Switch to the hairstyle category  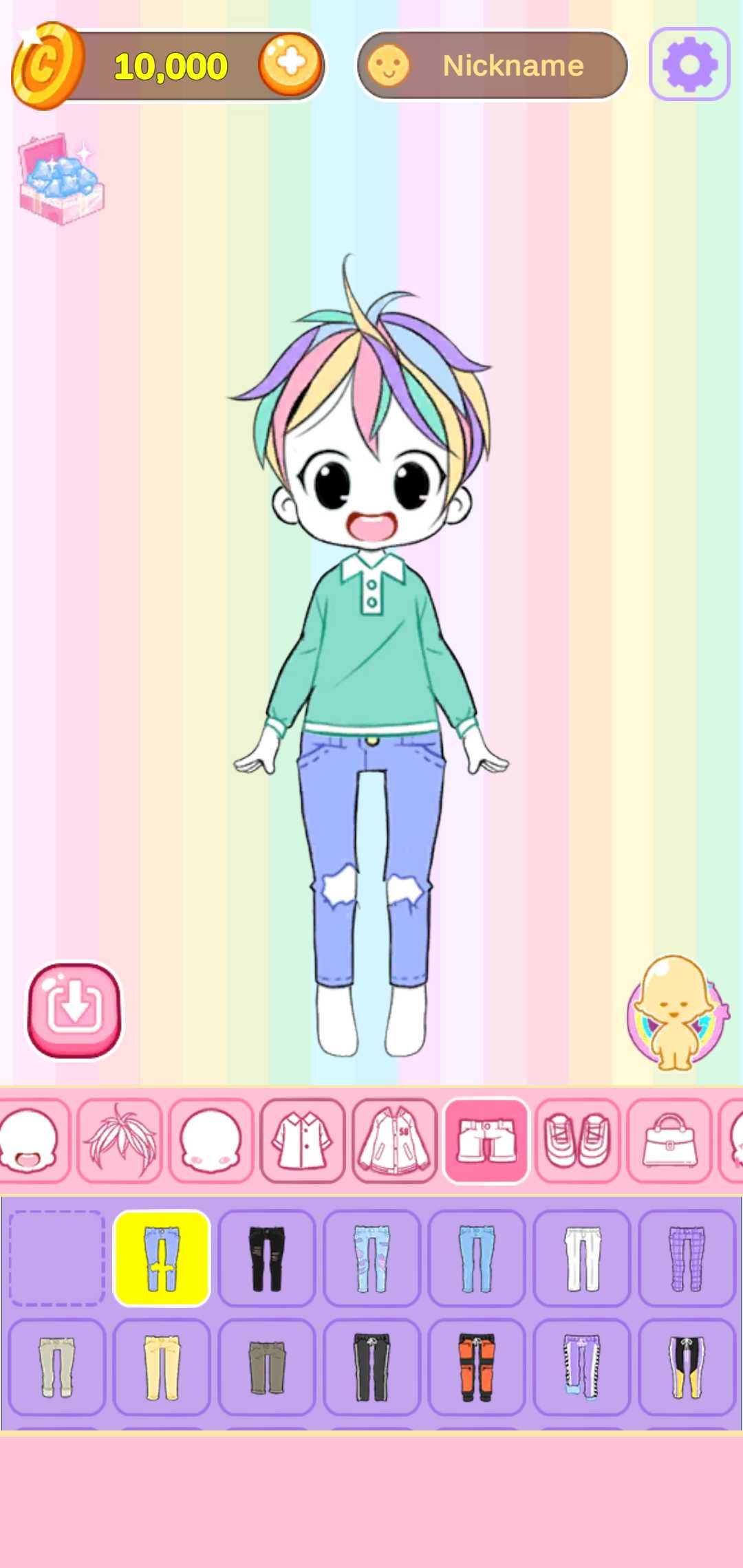[120, 1140]
